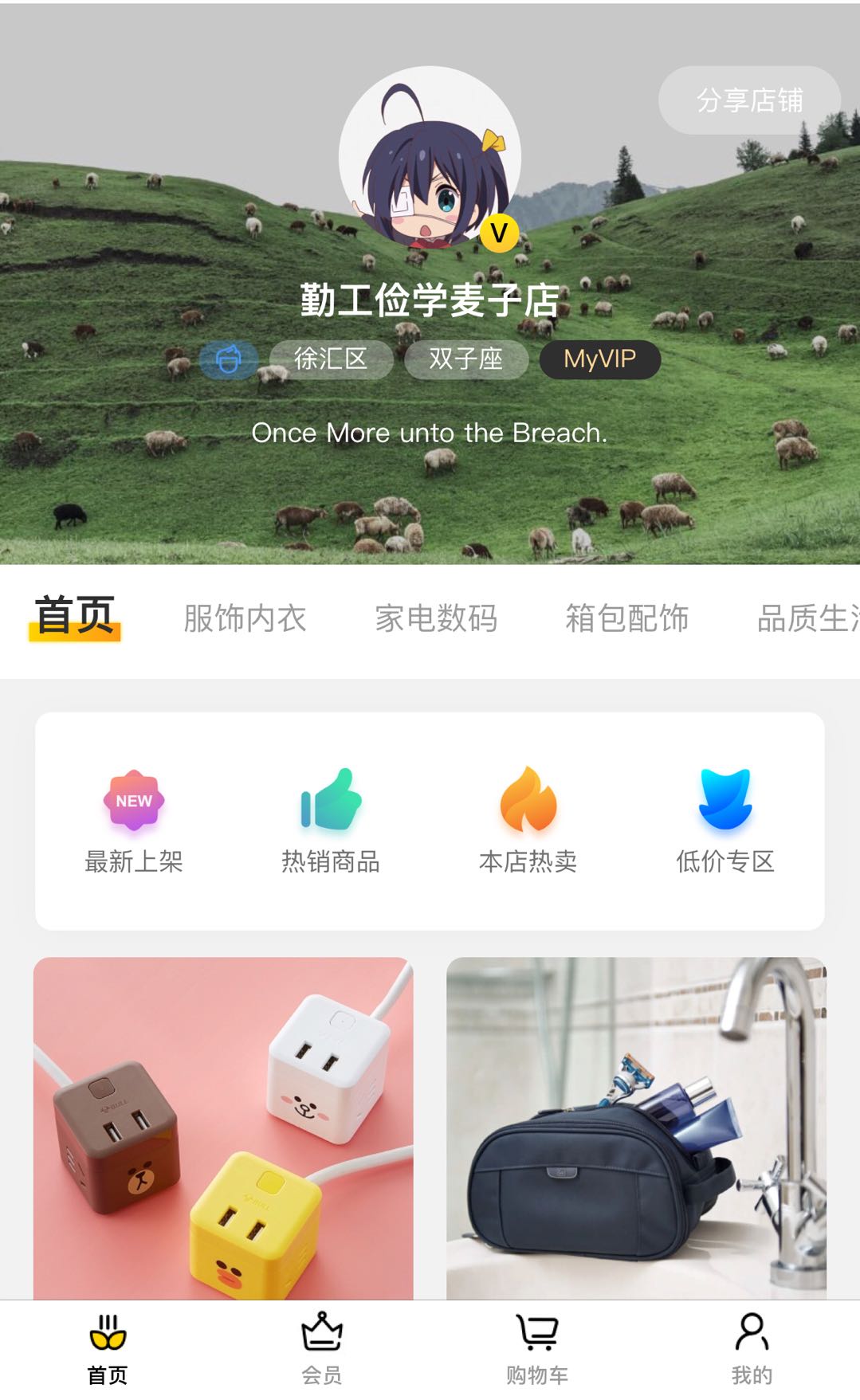Open the toiletry bag product card
Image resolution: width=860 pixels, height=1400 pixels.
pos(636,1128)
